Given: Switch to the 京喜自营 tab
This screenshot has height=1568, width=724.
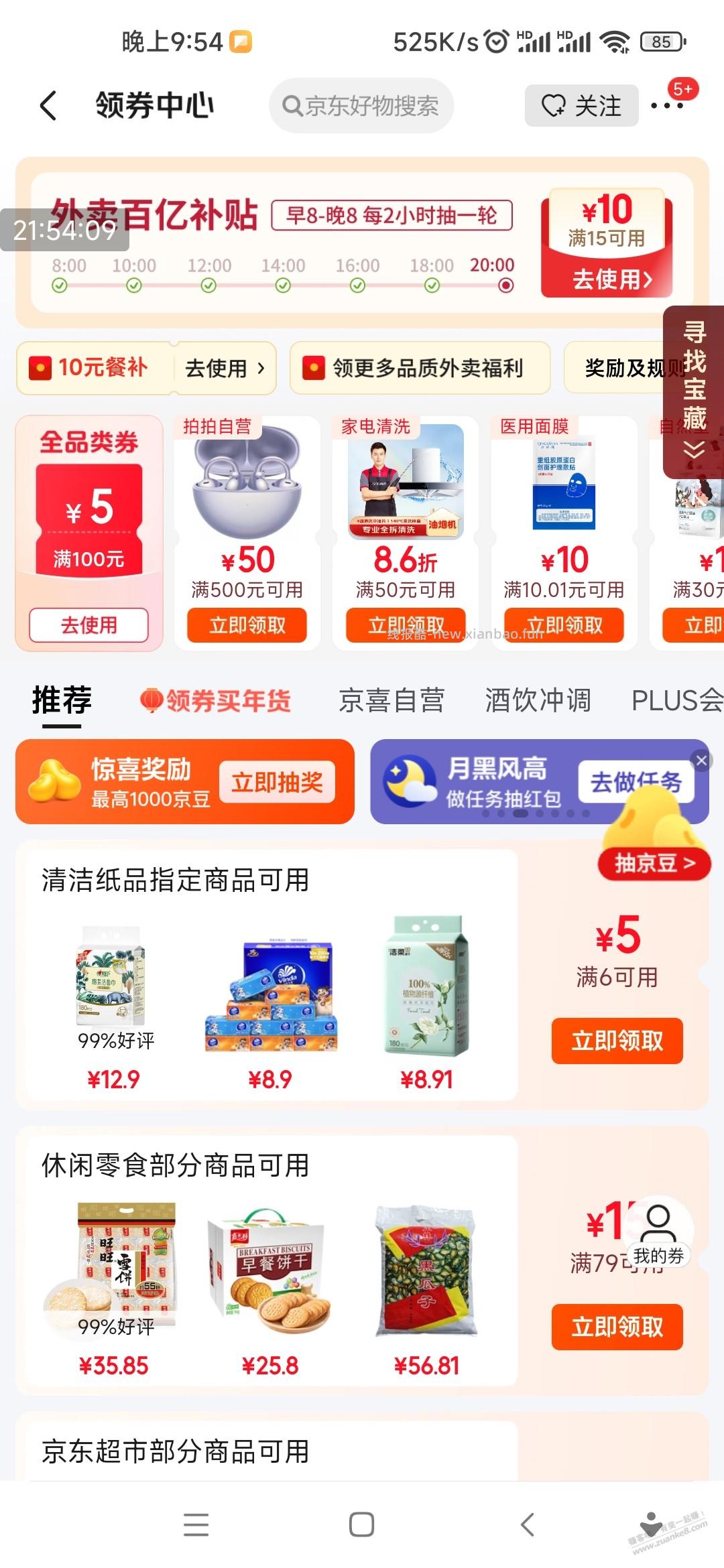Looking at the screenshot, I should [391, 701].
